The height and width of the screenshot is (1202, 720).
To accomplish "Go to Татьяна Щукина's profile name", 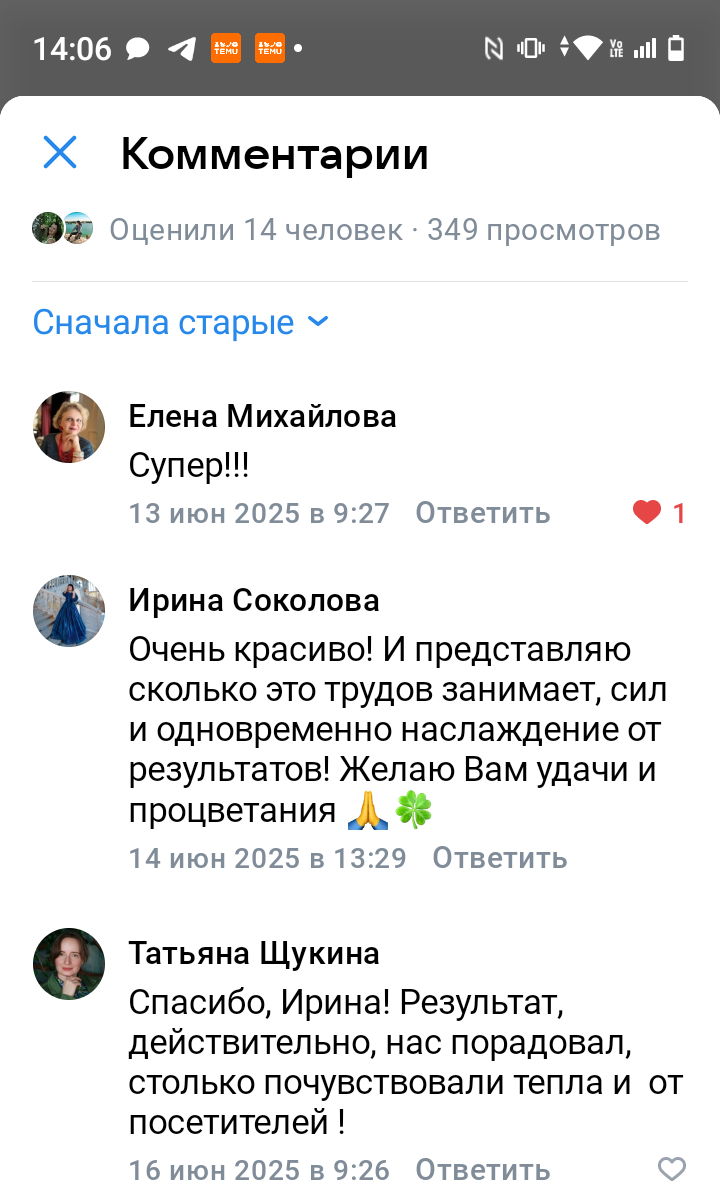I will [254, 953].
